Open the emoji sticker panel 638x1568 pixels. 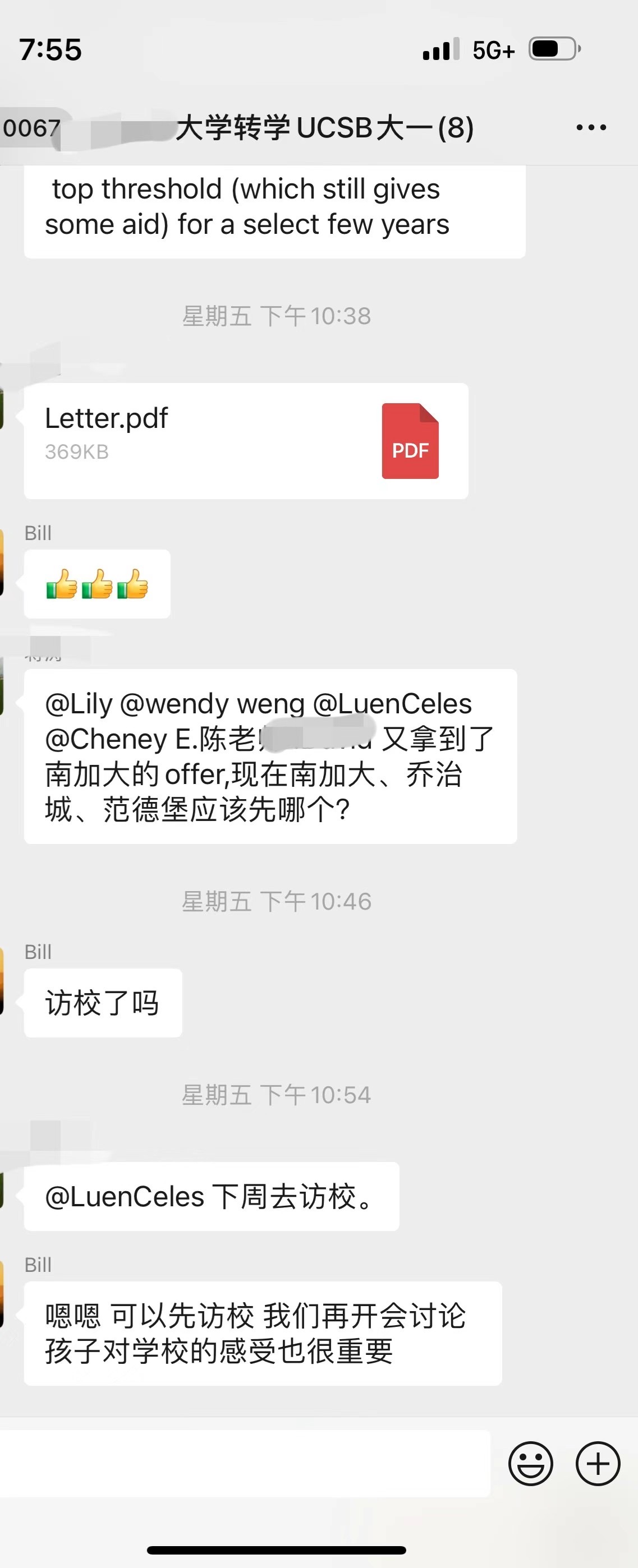coord(530,1463)
